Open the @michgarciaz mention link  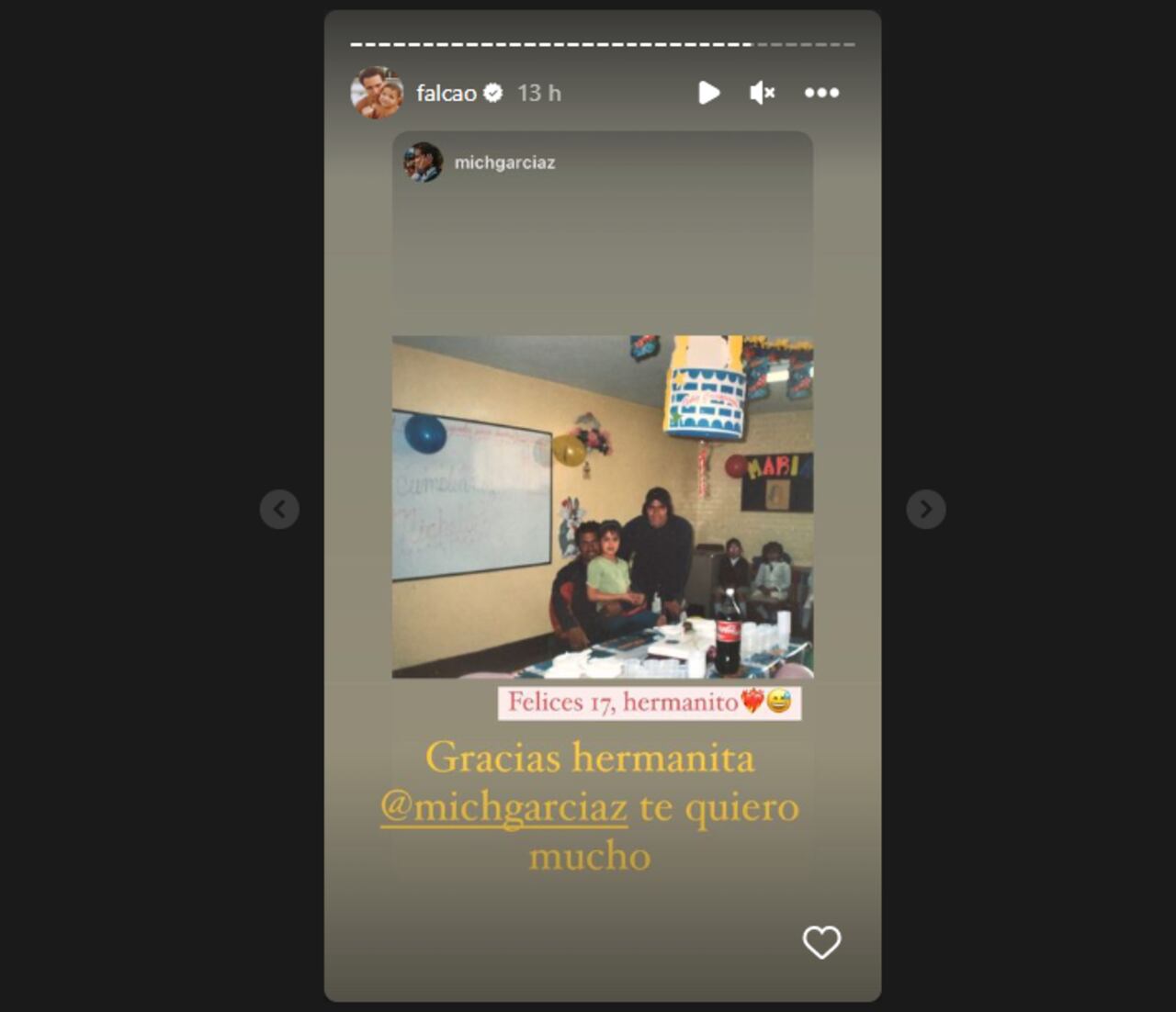click(504, 808)
